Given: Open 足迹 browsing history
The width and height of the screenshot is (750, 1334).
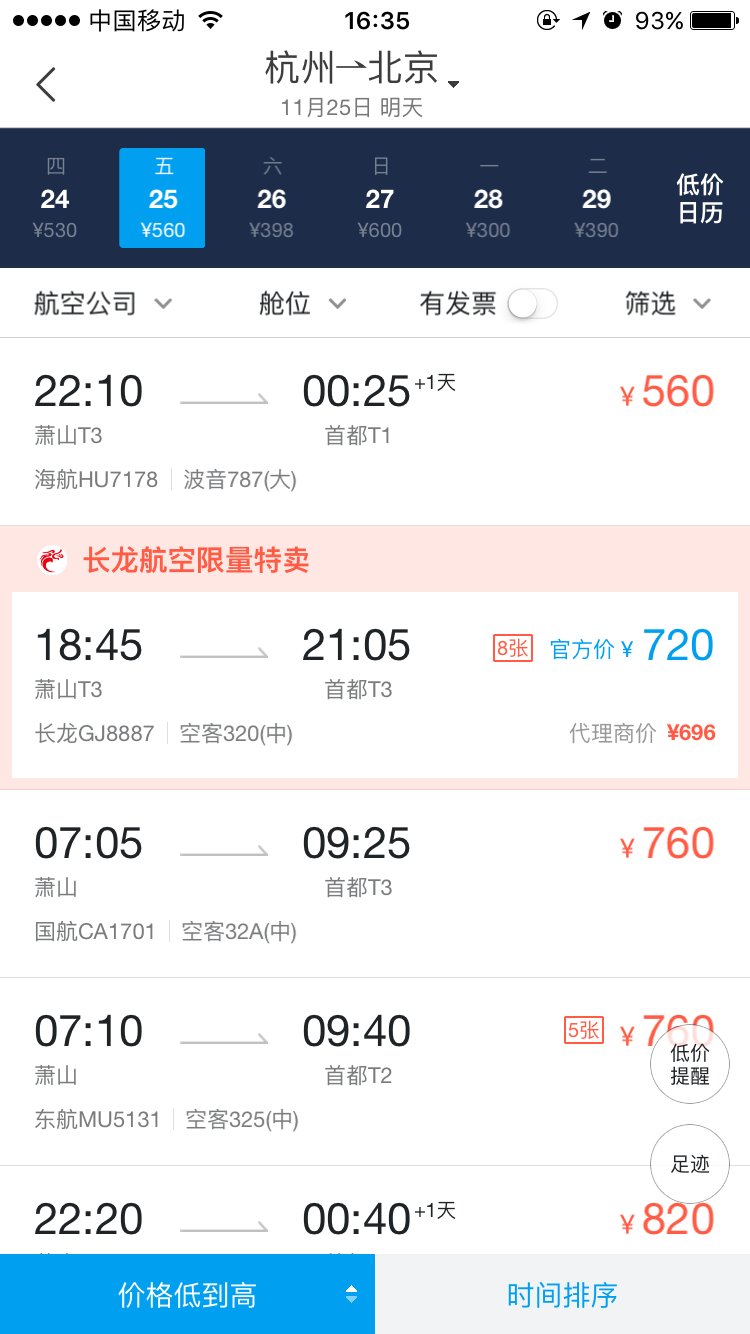Looking at the screenshot, I should coord(690,1164).
